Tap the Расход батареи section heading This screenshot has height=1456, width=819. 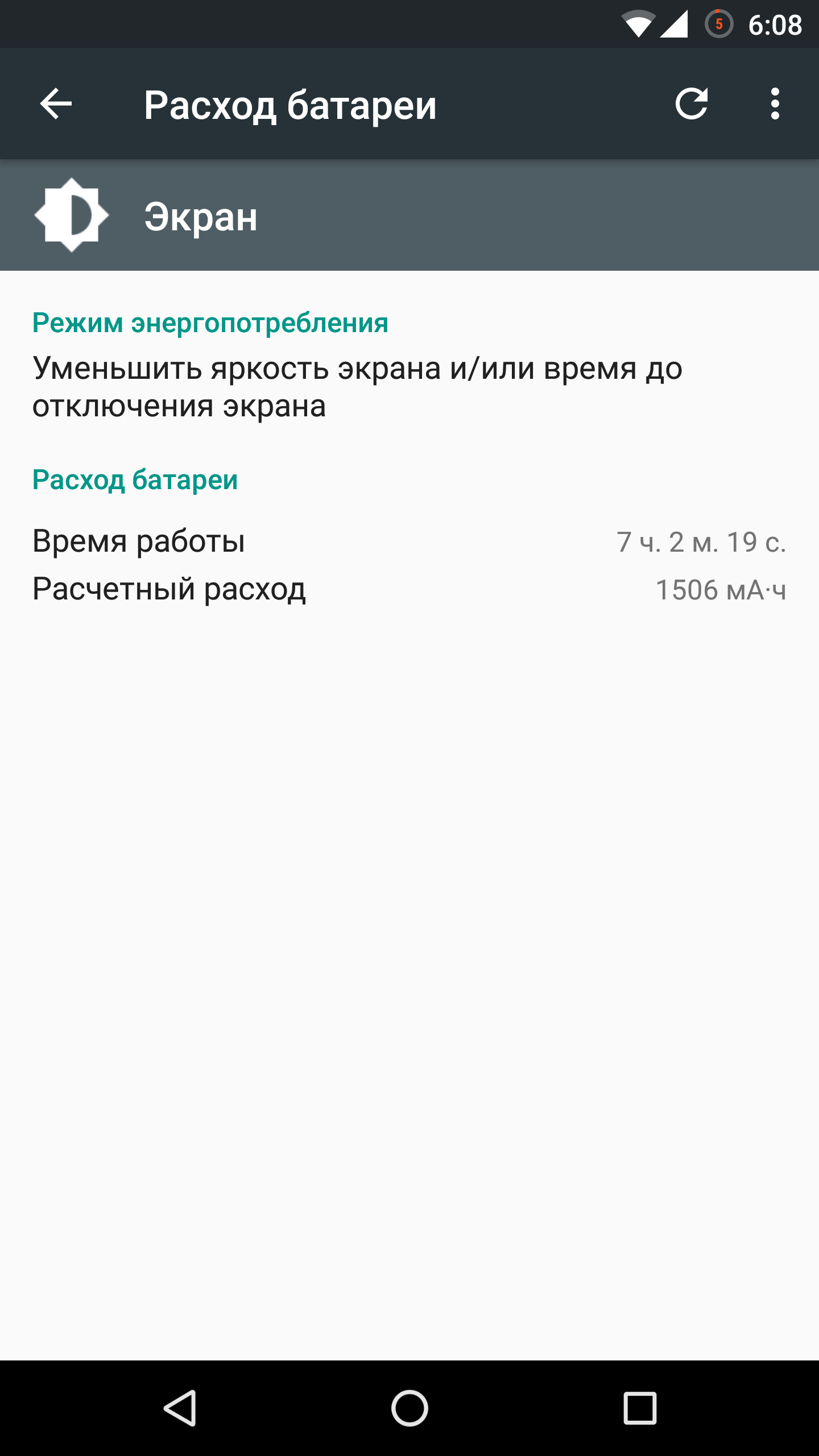point(135,481)
